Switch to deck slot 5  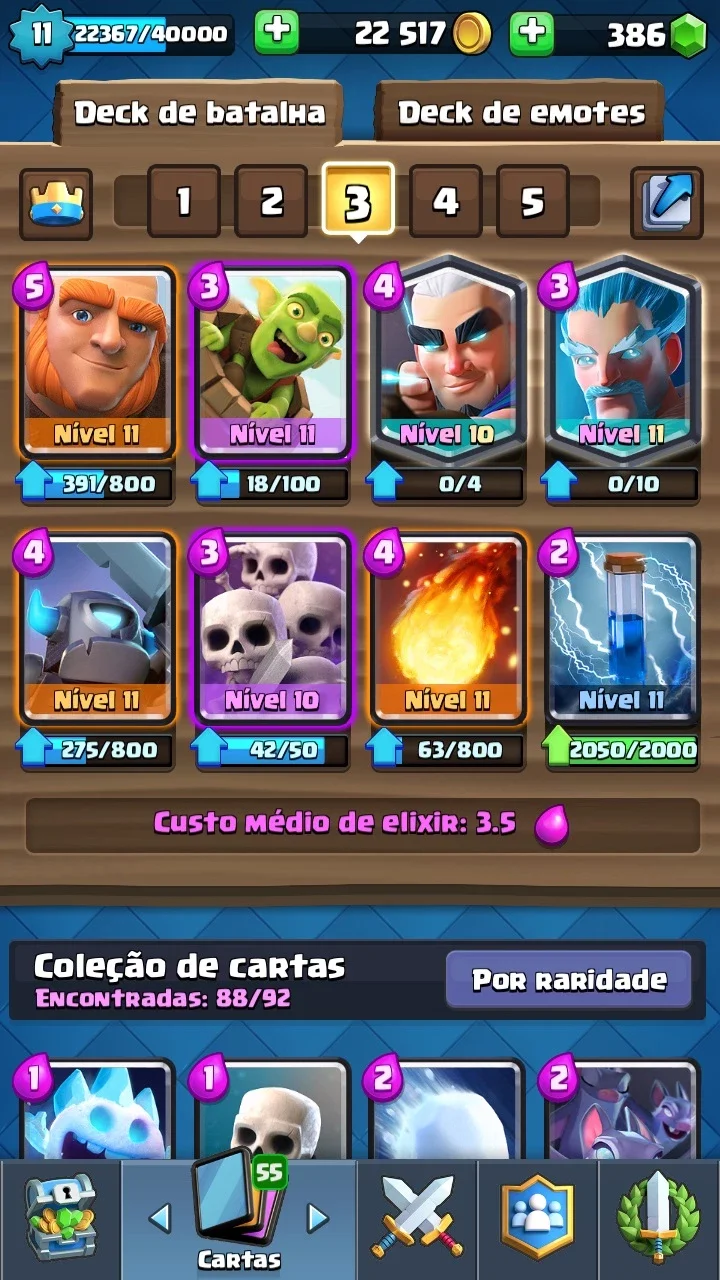[x=532, y=202]
